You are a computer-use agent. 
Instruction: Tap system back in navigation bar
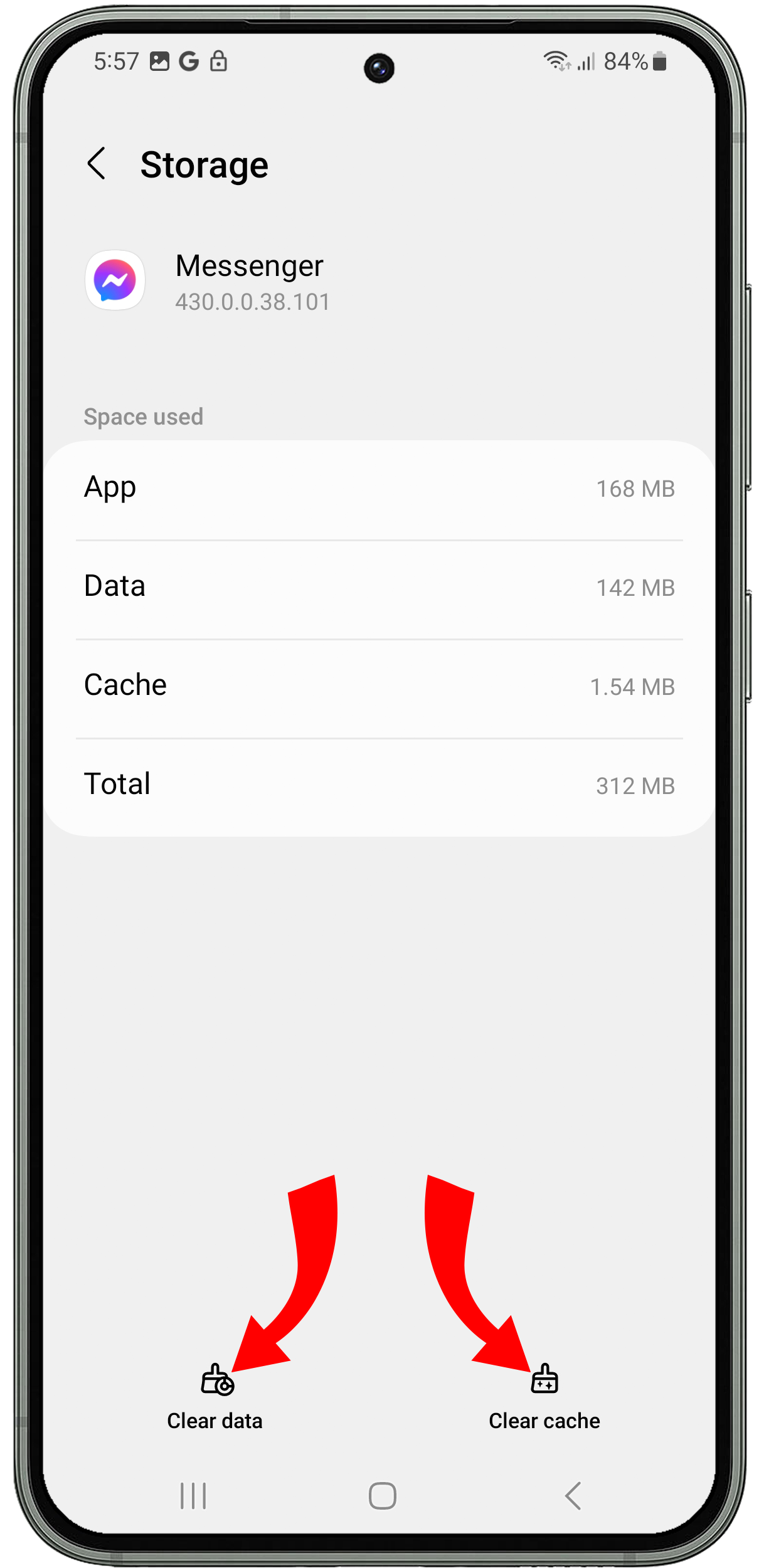point(573,1496)
